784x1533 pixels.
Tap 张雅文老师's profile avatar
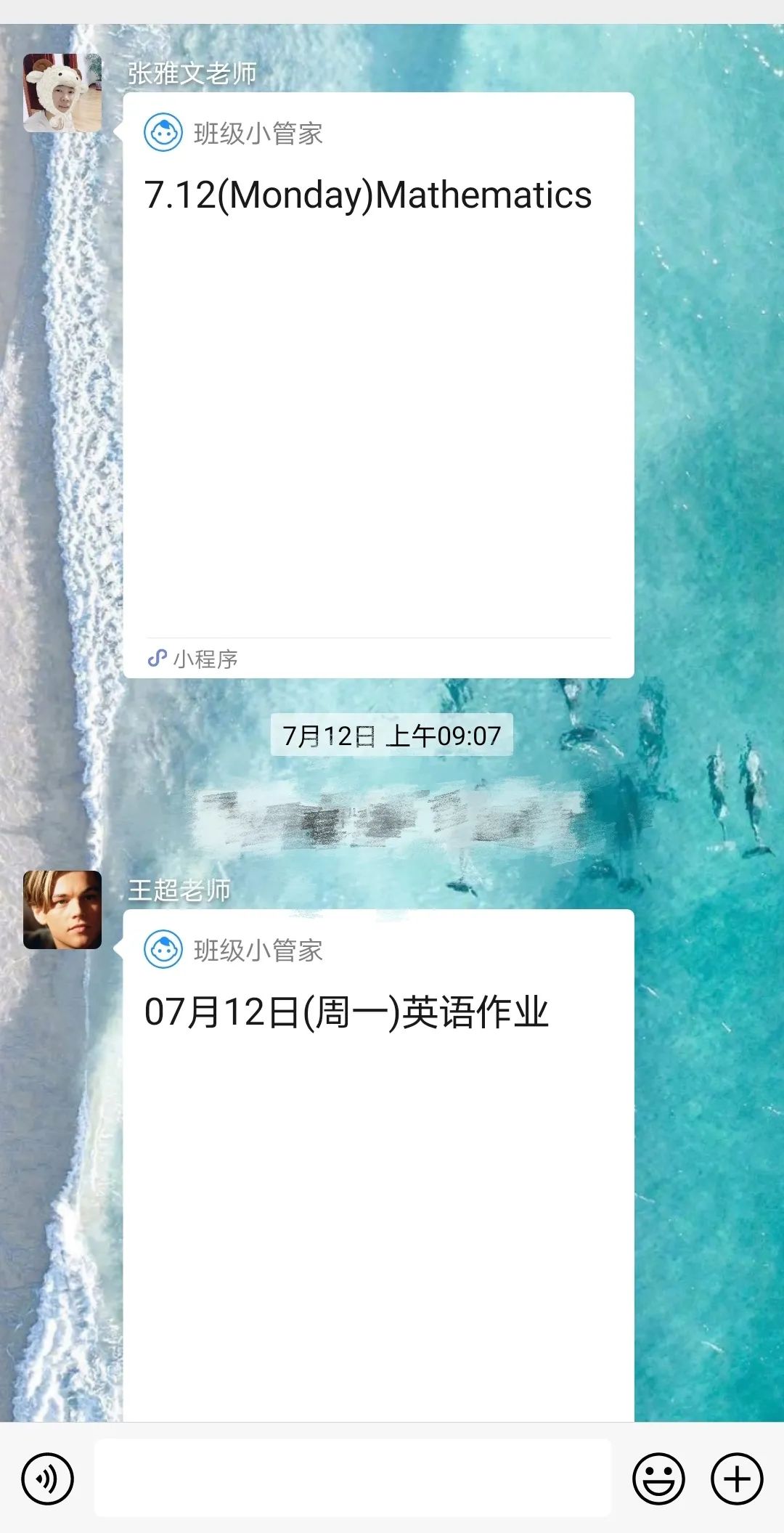click(62, 93)
